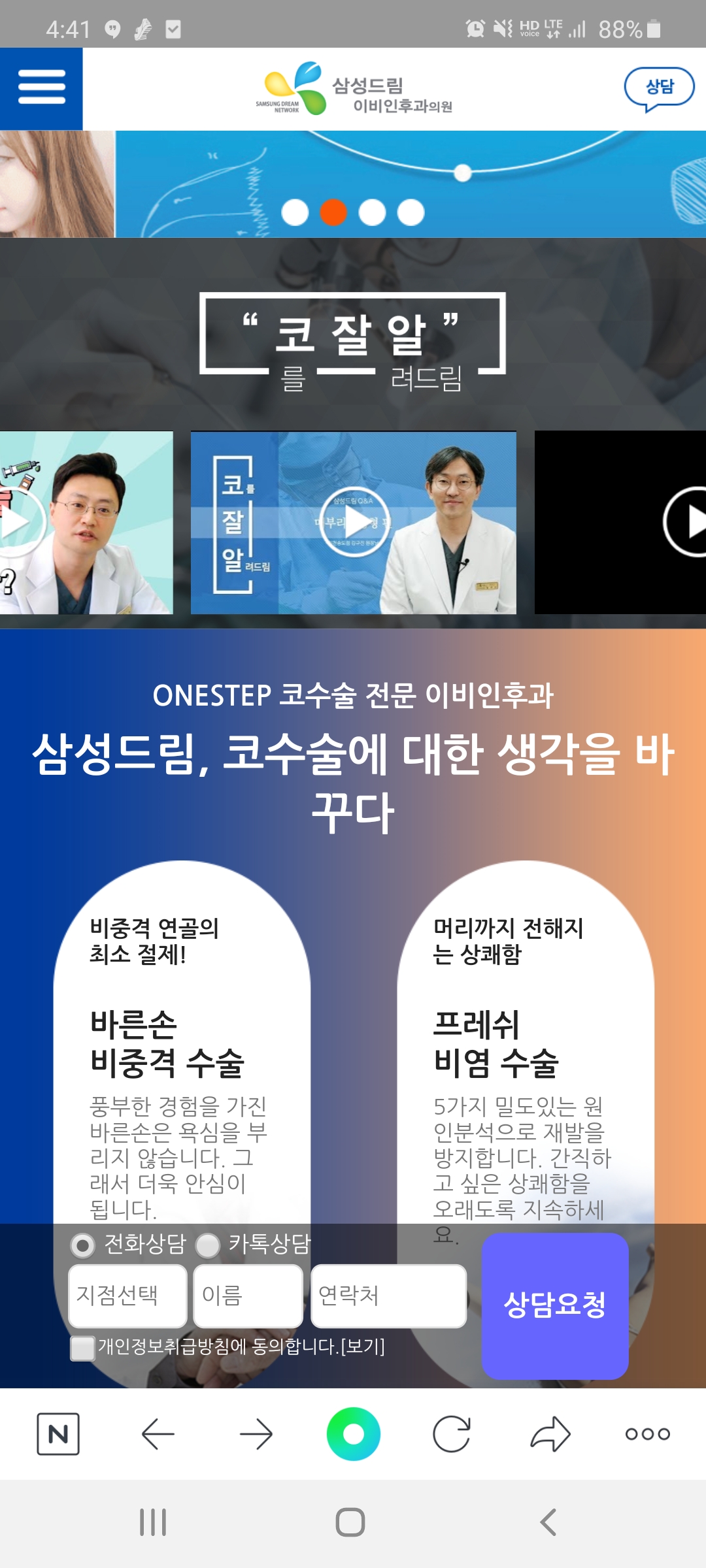Open the hamburger menu

pos(41,88)
